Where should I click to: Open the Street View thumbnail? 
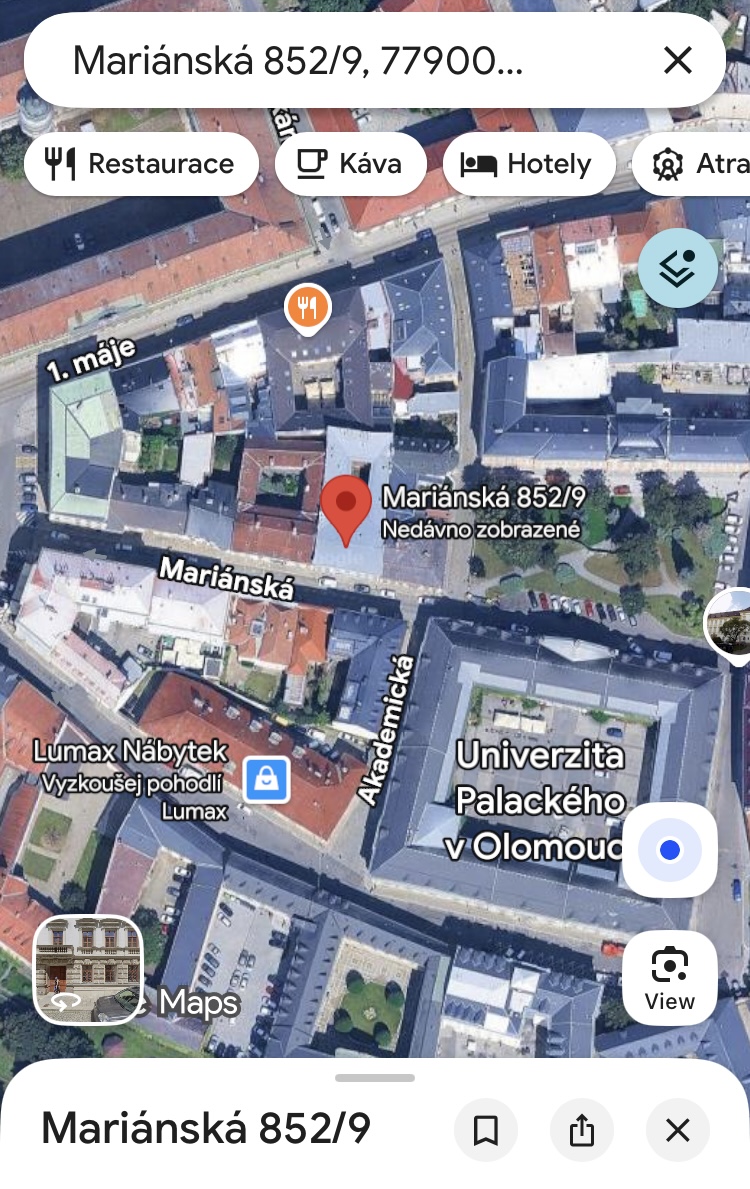pos(88,970)
